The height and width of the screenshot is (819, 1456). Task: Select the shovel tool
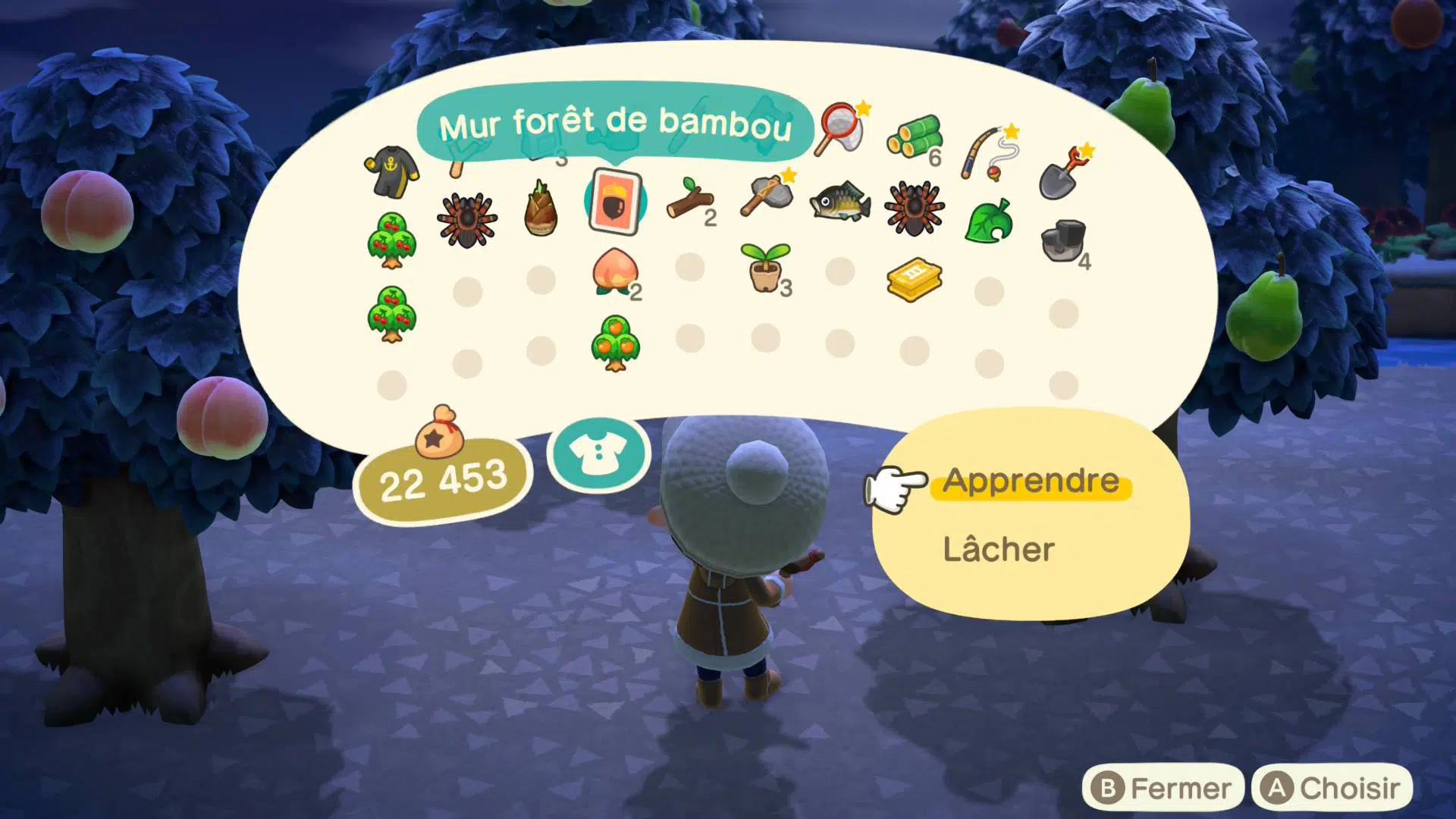pos(1063,171)
